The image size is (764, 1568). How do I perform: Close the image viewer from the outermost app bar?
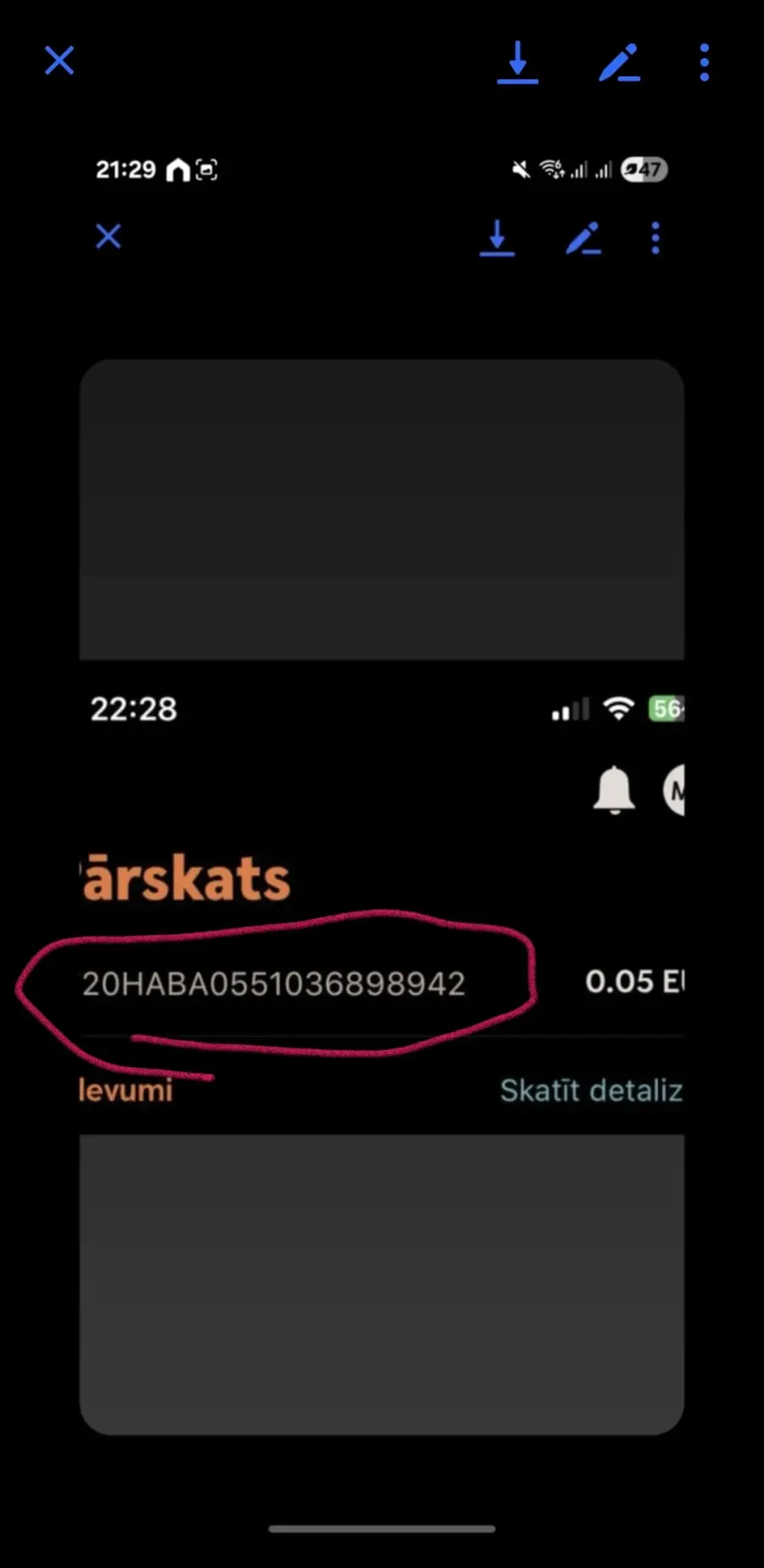59,60
